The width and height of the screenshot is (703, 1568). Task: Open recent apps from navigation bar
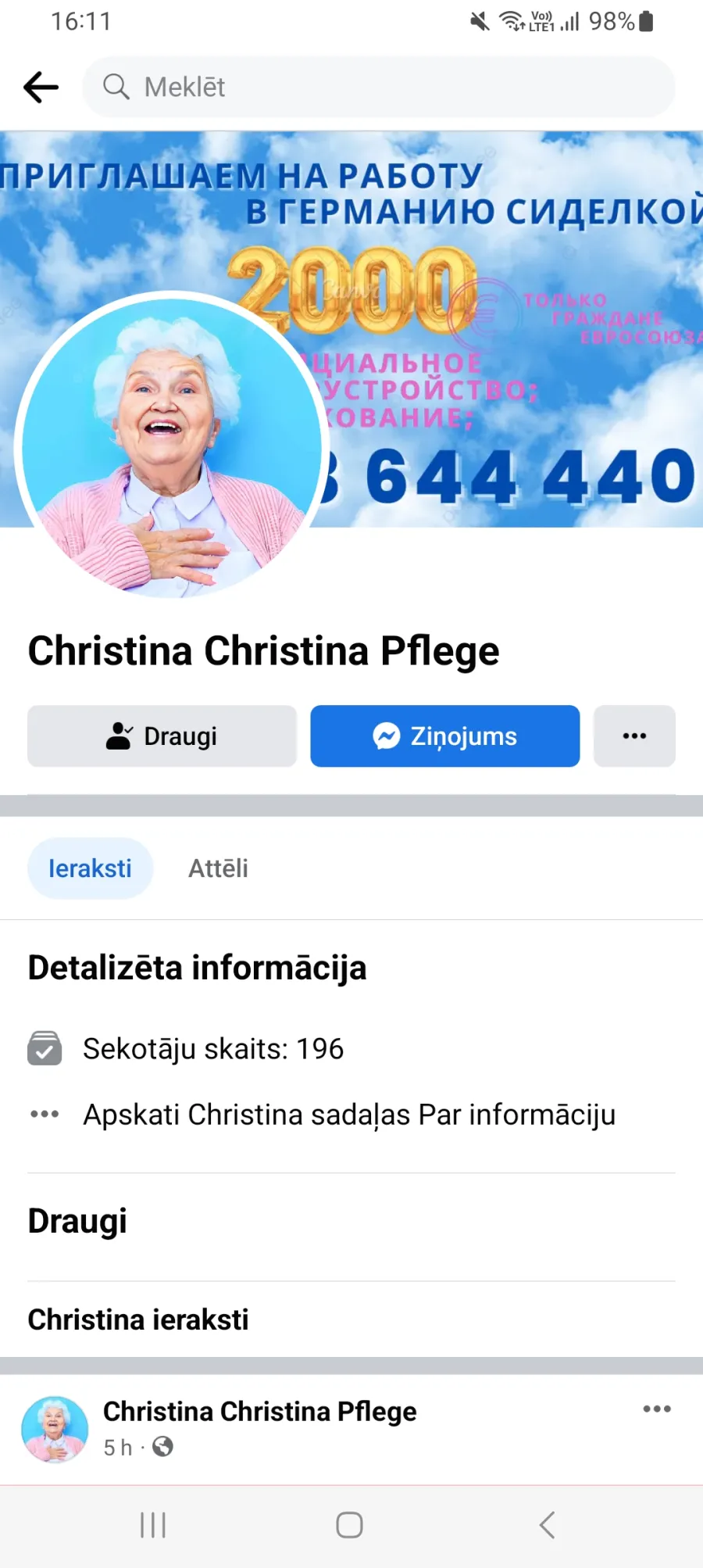point(153,1524)
